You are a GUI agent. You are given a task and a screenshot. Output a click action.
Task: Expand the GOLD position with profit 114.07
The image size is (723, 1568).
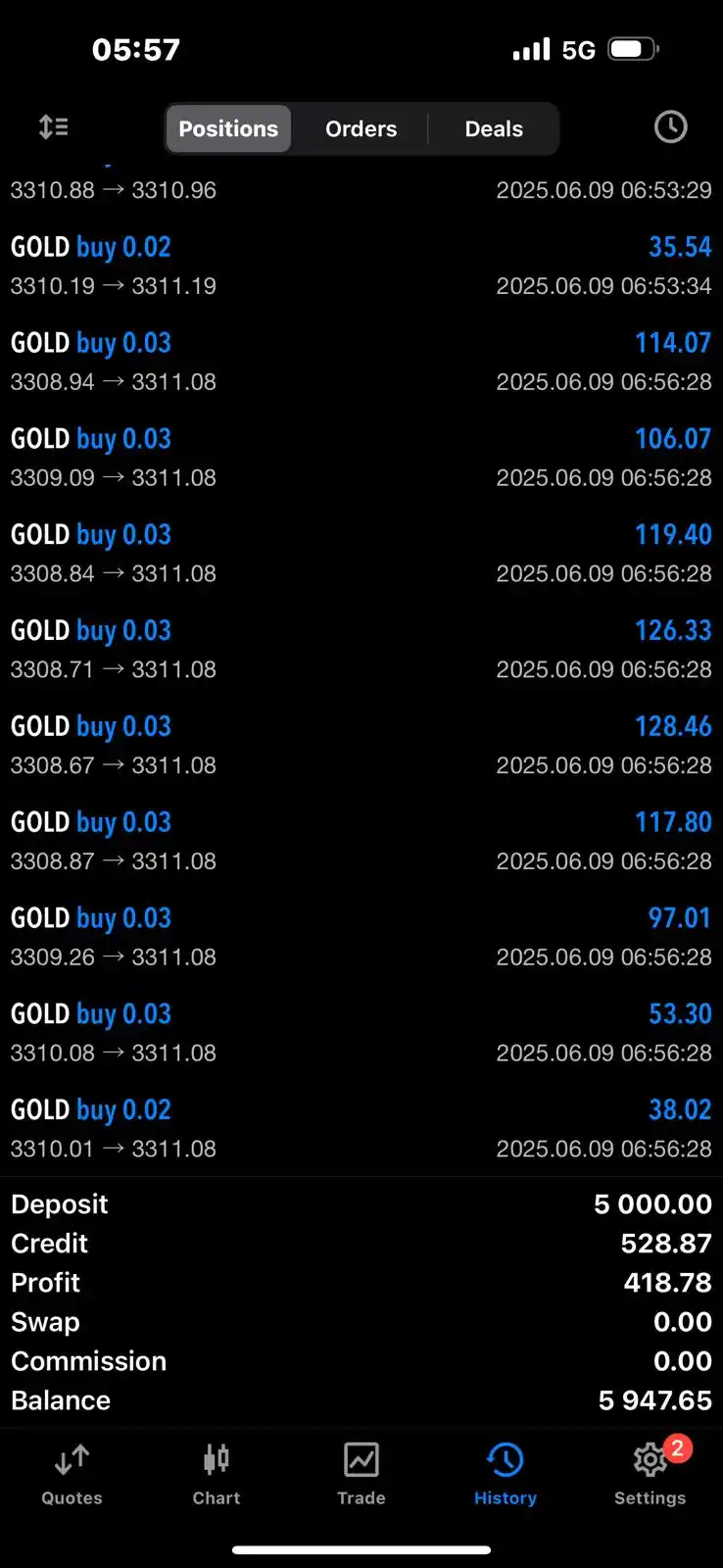click(361, 362)
